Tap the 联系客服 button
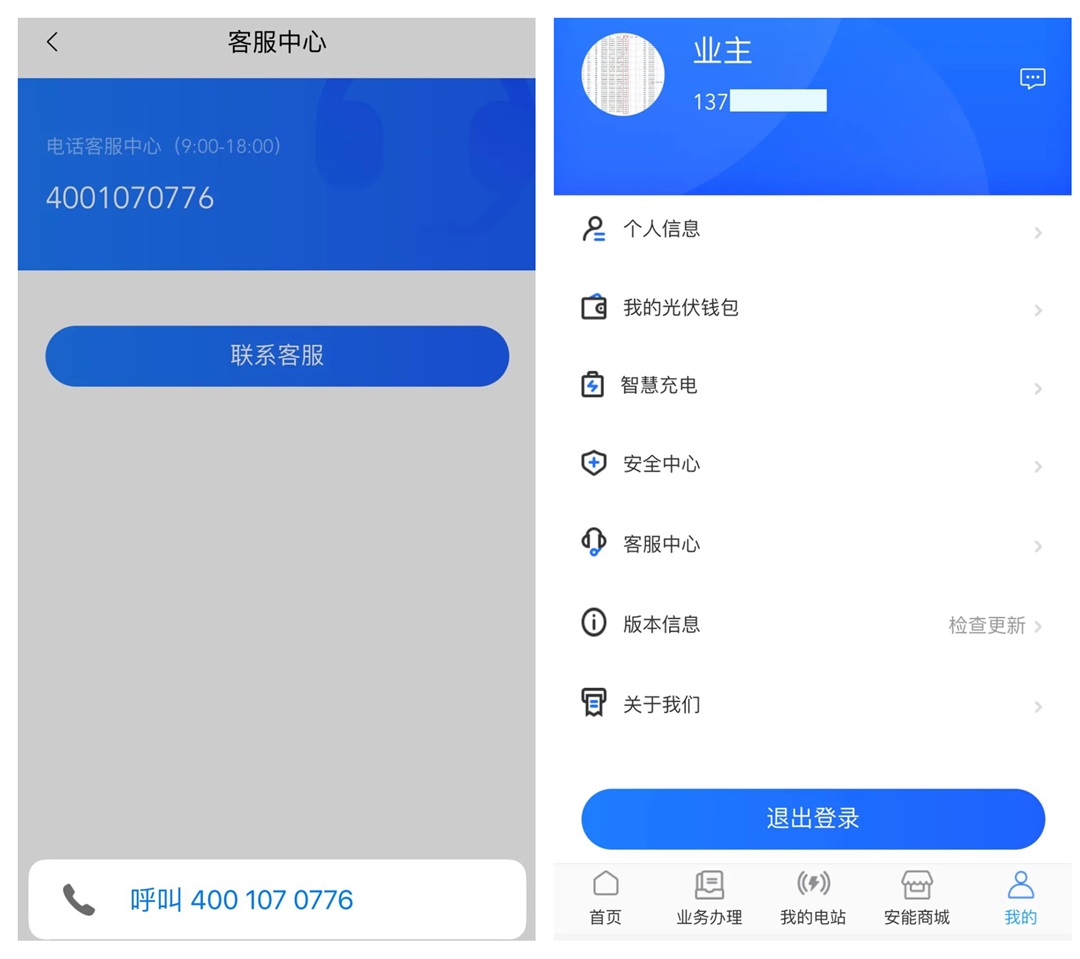This screenshot has width=1080, height=959. [277, 356]
